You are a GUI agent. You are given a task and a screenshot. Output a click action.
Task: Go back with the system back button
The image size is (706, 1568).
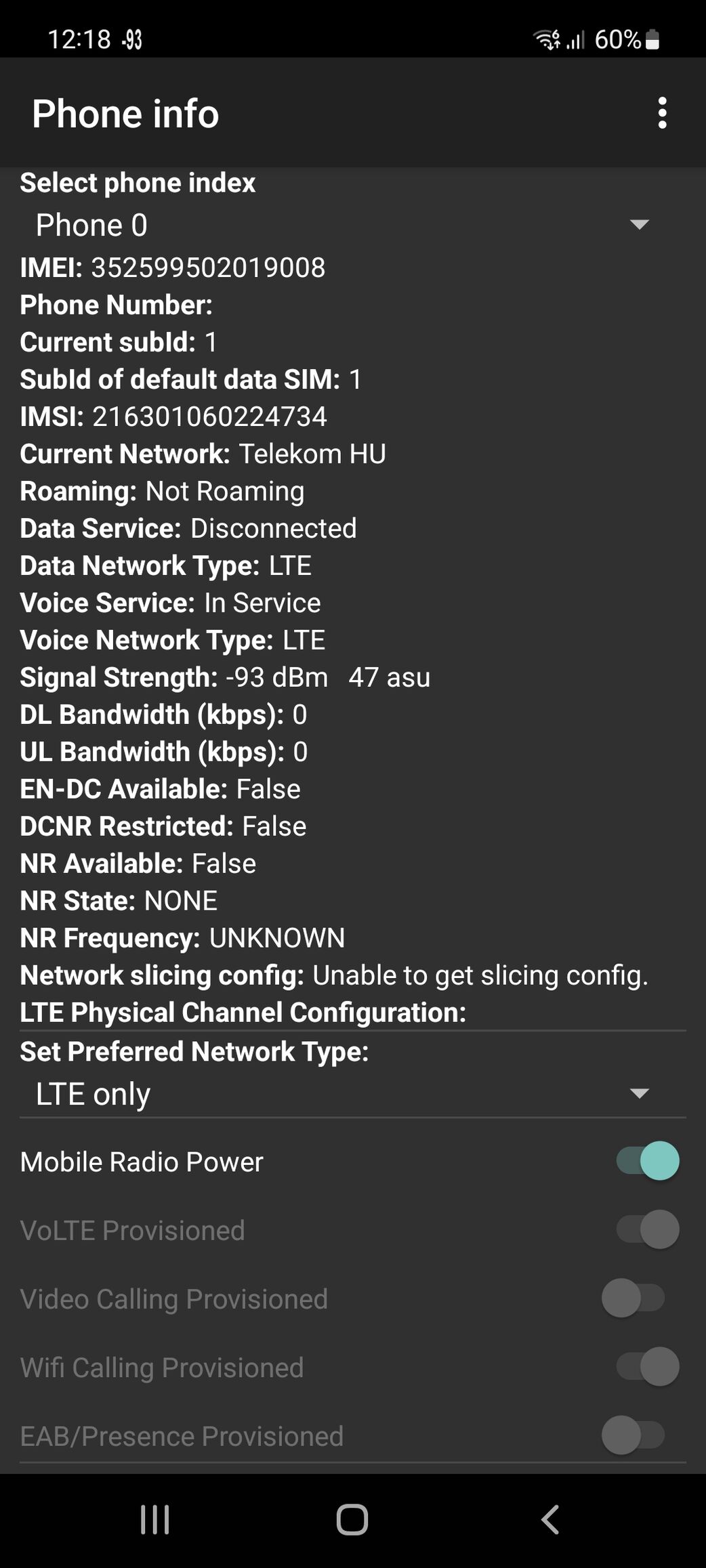550,1520
